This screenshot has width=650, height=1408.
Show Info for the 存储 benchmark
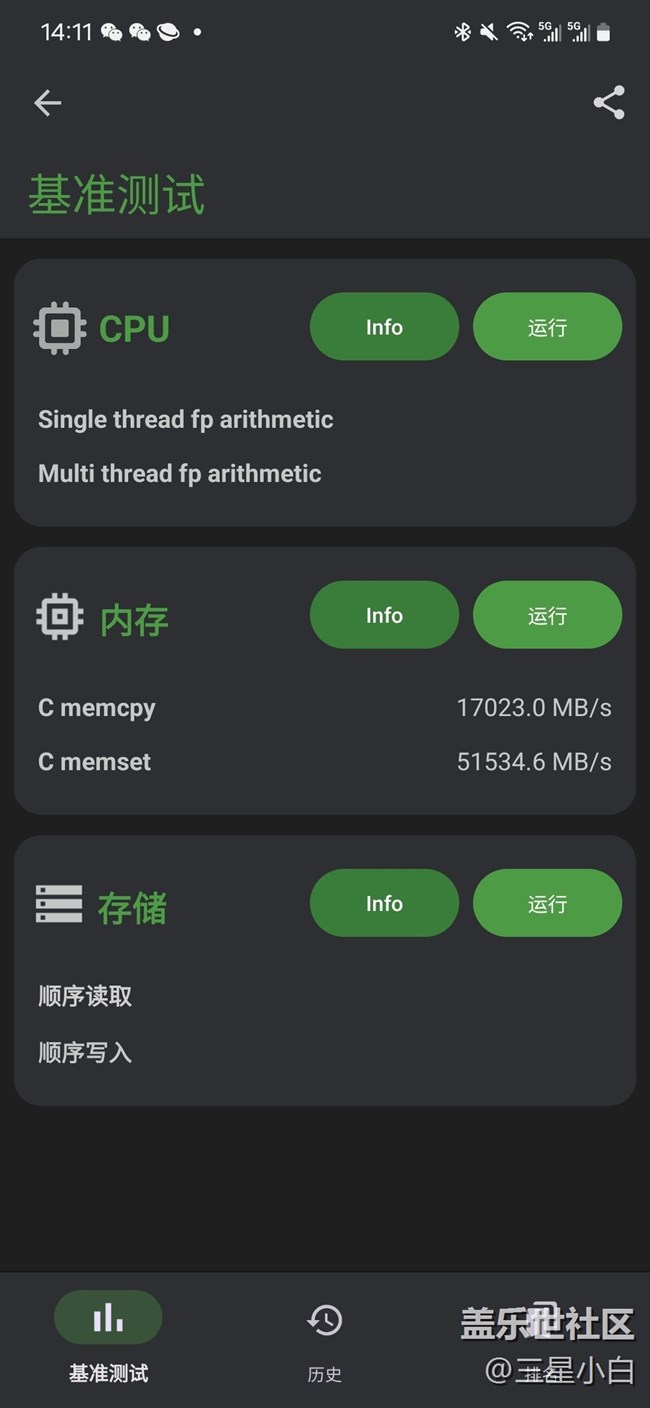pos(384,903)
